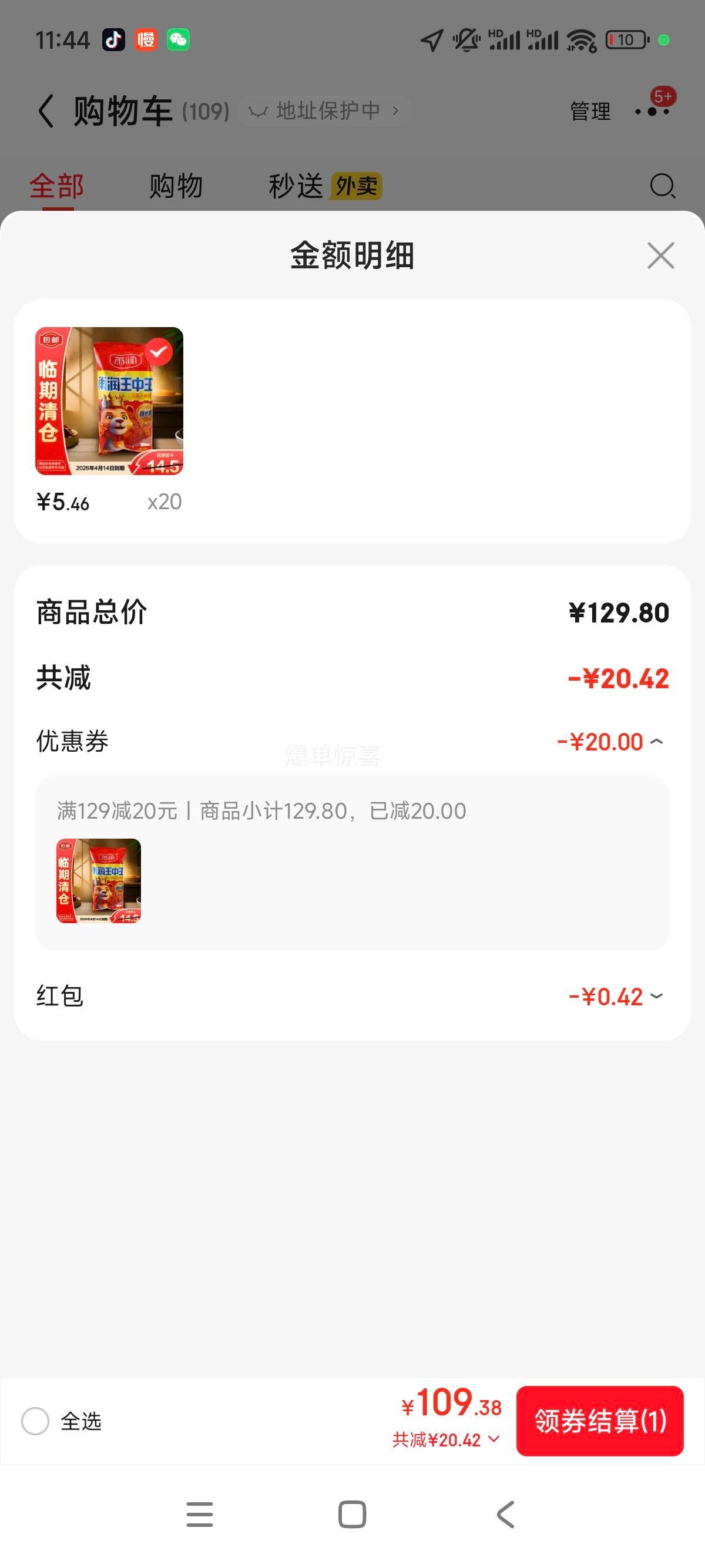Tap the 外卖 badge next to 秒送

pyautogui.click(x=355, y=186)
